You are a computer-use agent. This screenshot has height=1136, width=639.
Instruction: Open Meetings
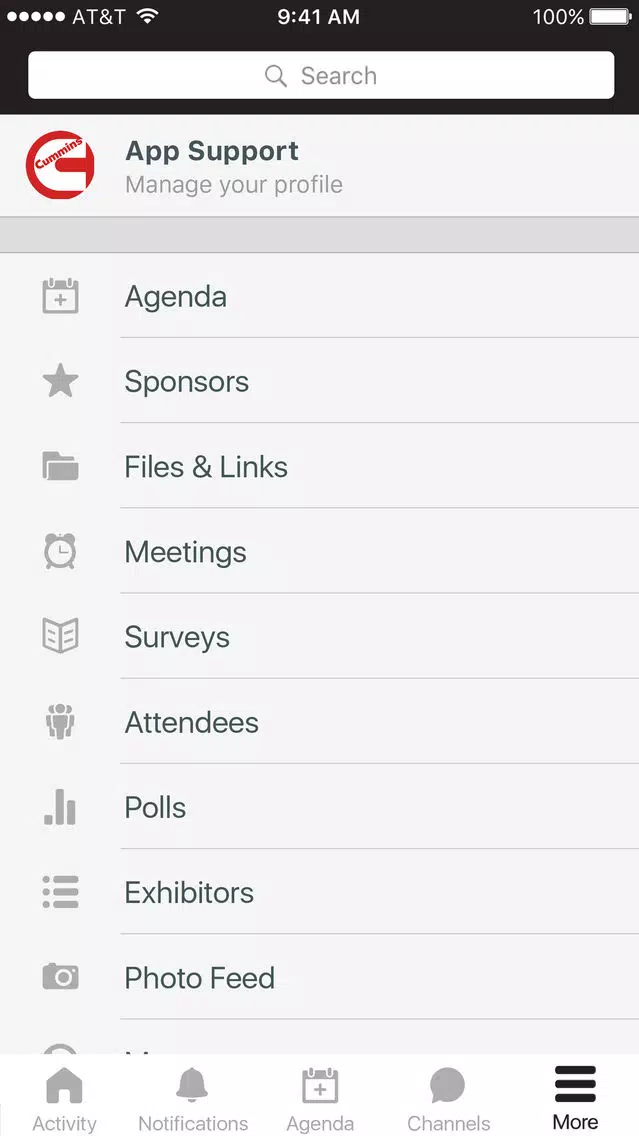pyautogui.click(x=320, y=551)
